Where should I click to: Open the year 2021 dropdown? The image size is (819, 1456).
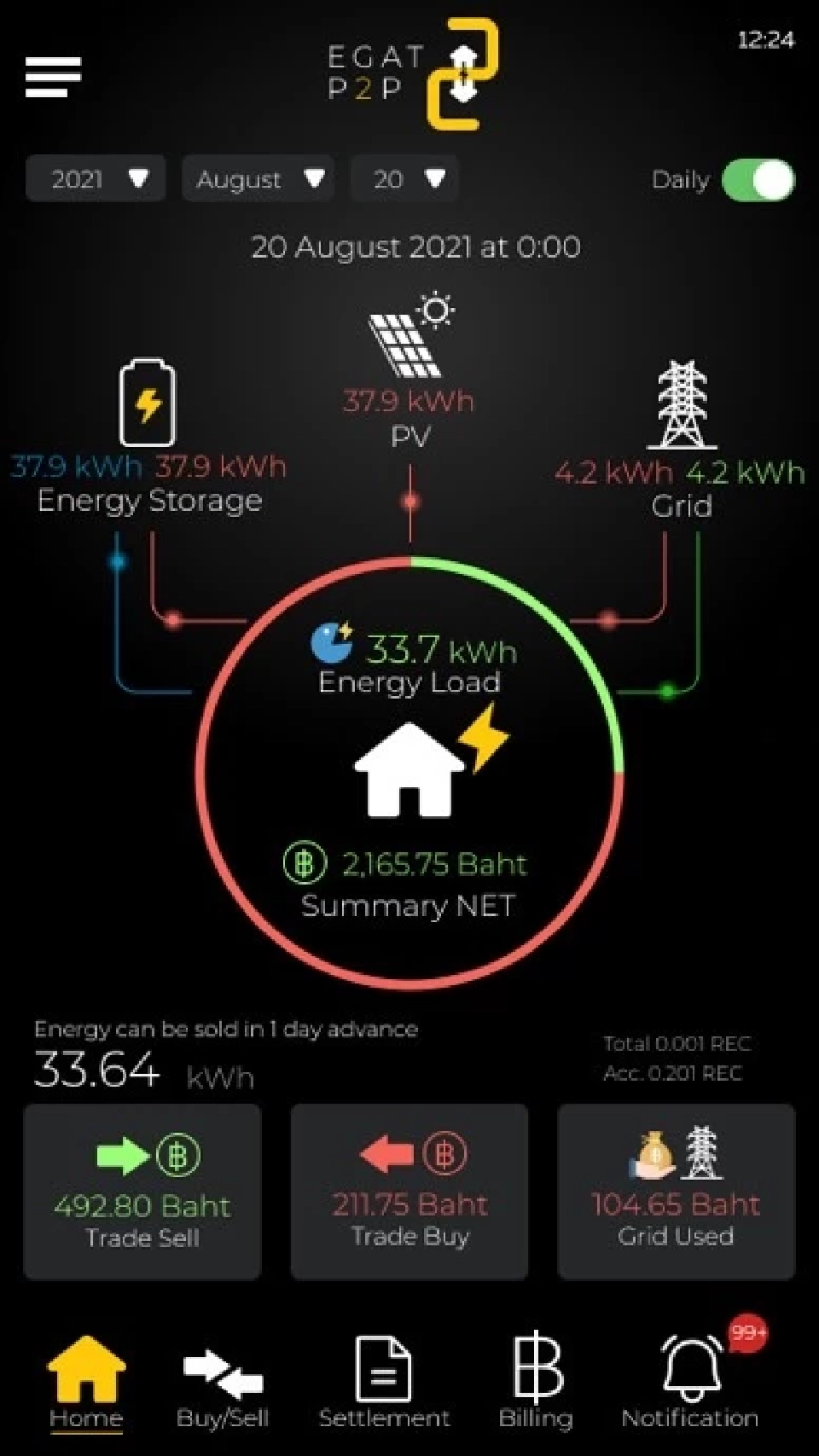95,179
